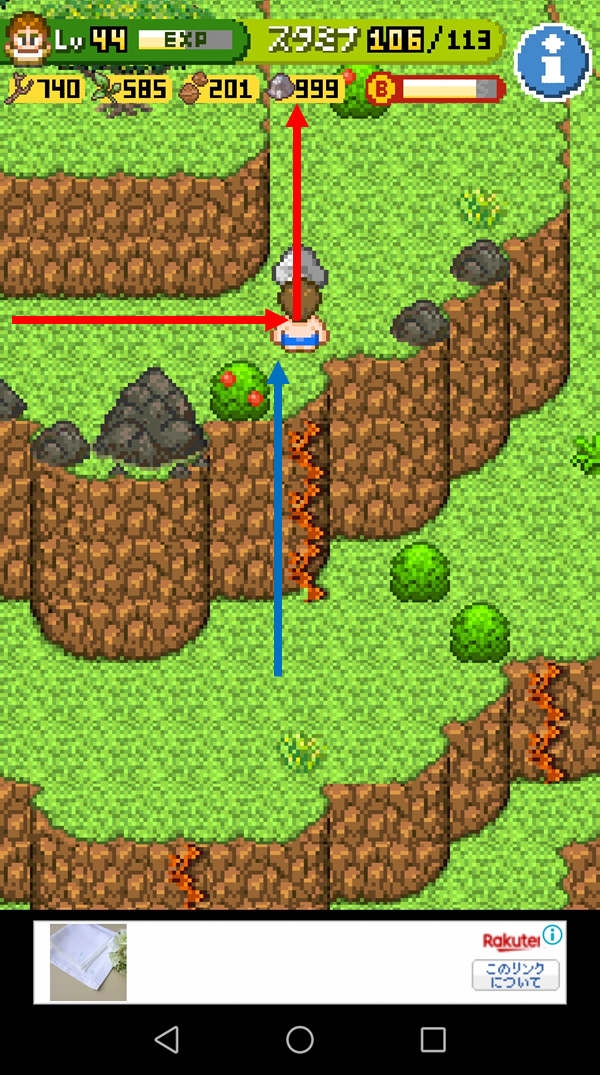Open the Rakuten ad banner
The width and height of the screenshot is (600, 1075).
300,963
